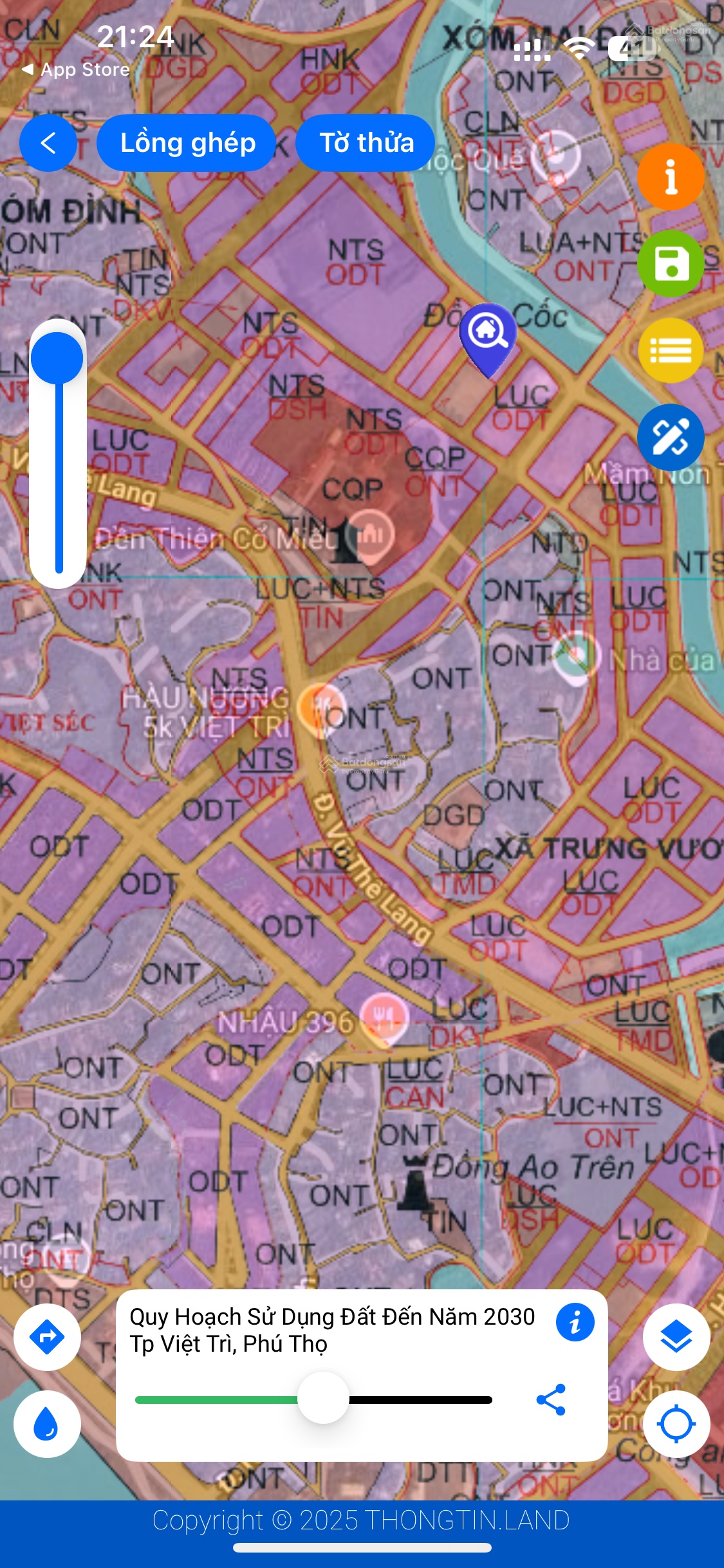This screenshot has height=1568, width=724.
Task: Go back with the blue arrow button
Action: pos(48,143)
